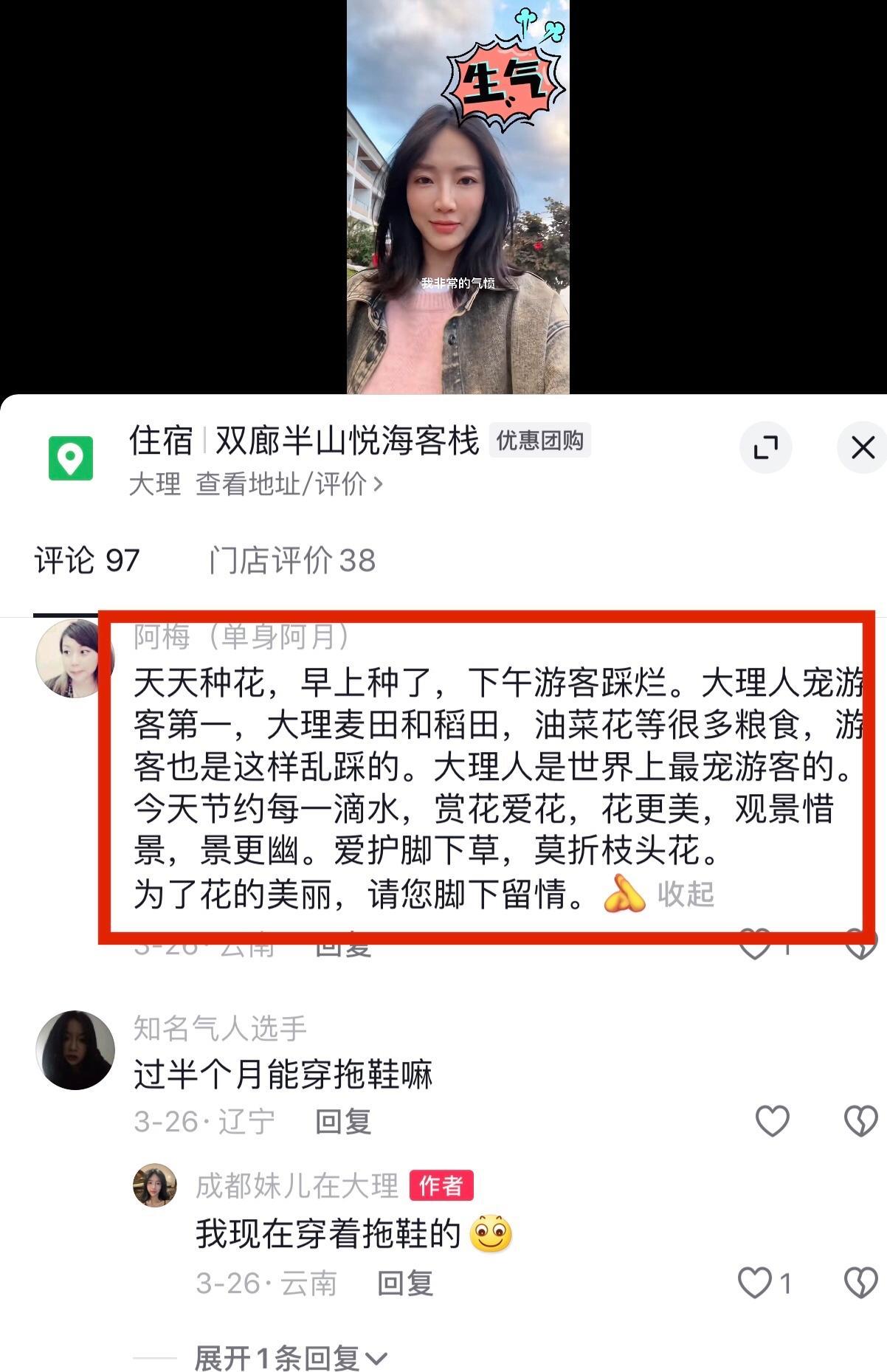Expand comments panel to full screen
This screenshot has height=1372, width=887.
point(765,447)
